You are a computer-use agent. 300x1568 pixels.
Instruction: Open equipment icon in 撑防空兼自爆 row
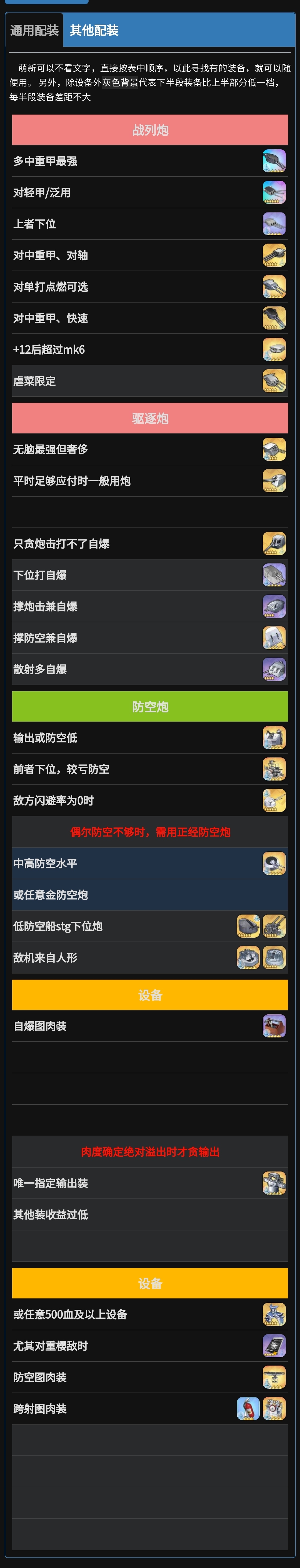tap(274, 638)
